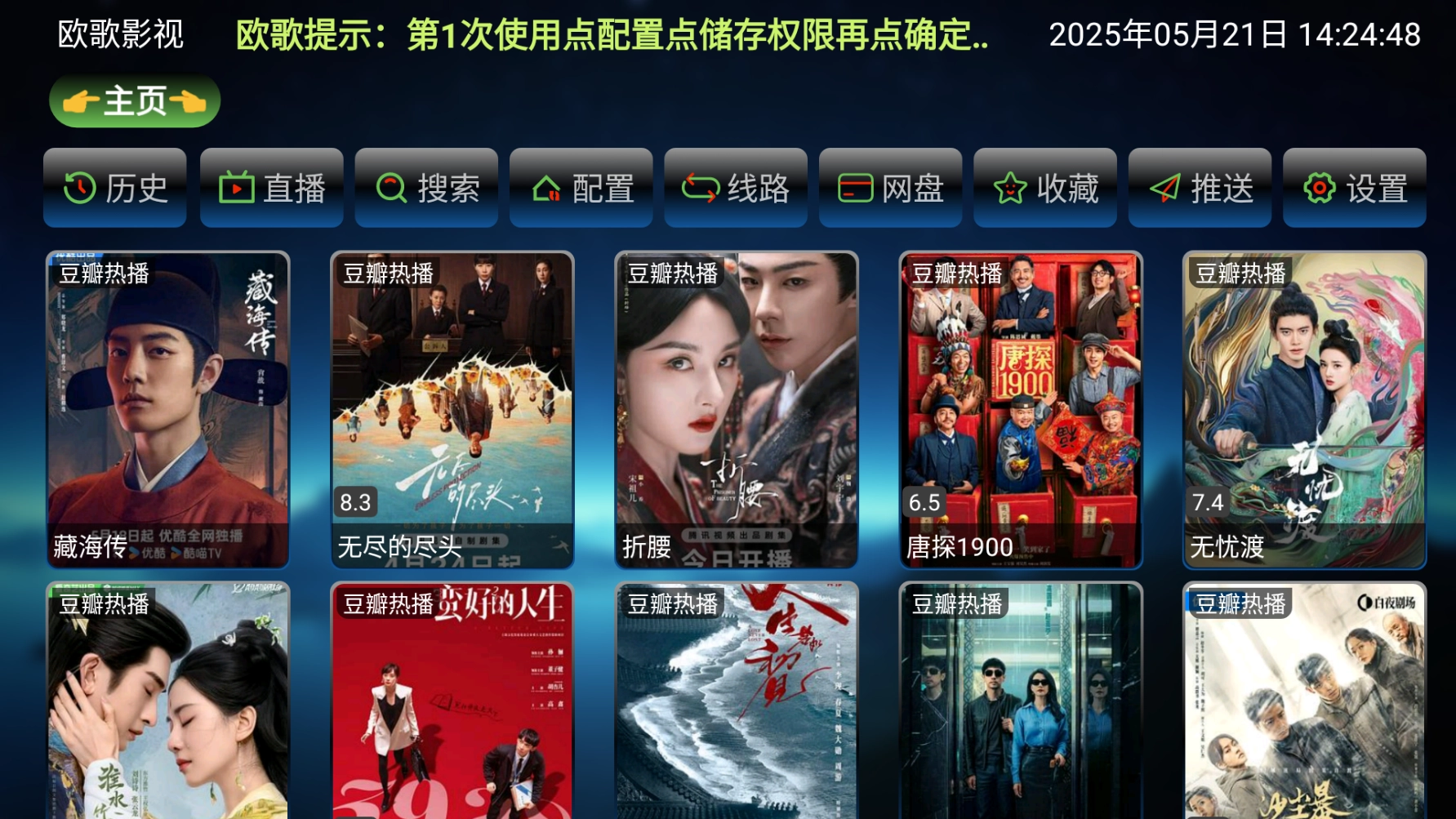The image size is (1456, 819).
Task: Open 设置 settings
Action: [x=1355, y=188]
